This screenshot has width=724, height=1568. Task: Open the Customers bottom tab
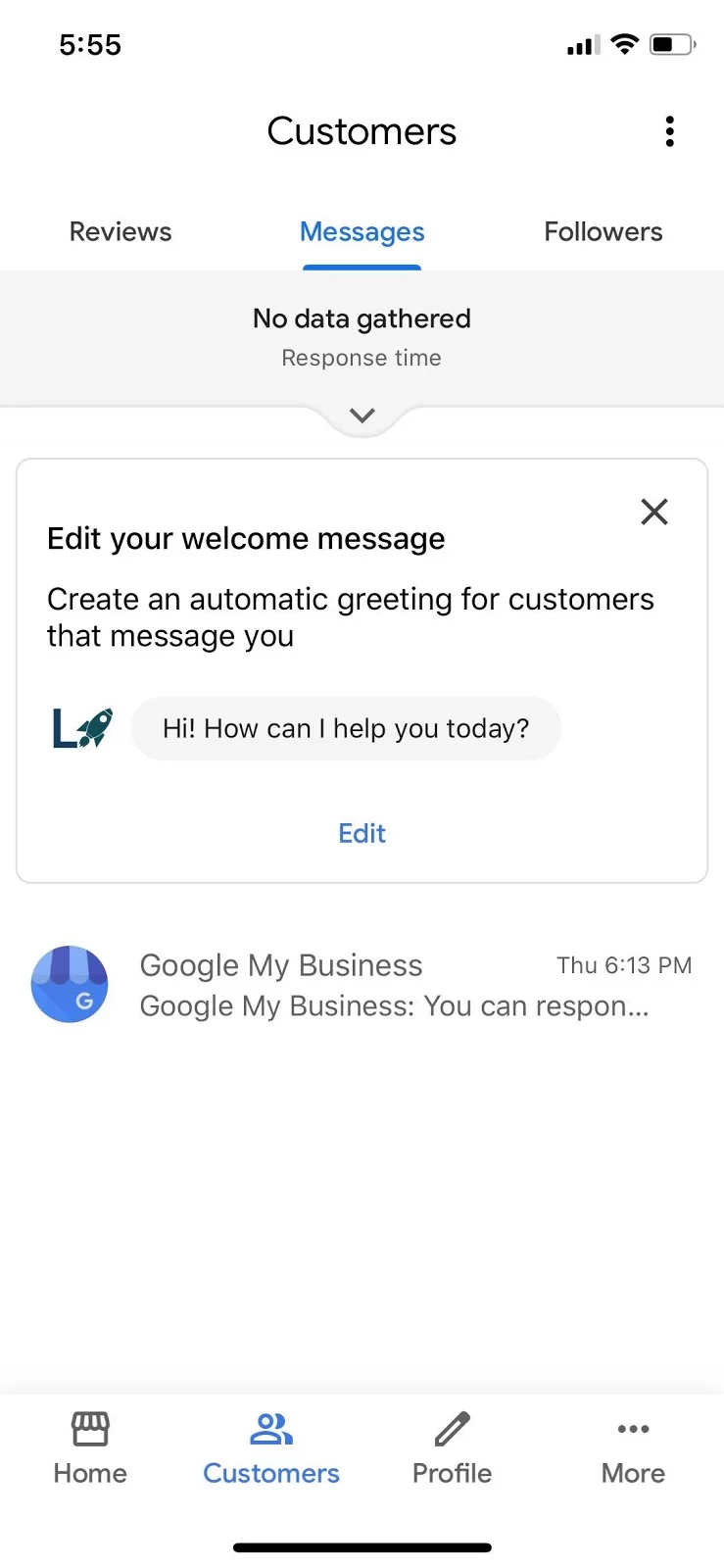pos(271,1448)
